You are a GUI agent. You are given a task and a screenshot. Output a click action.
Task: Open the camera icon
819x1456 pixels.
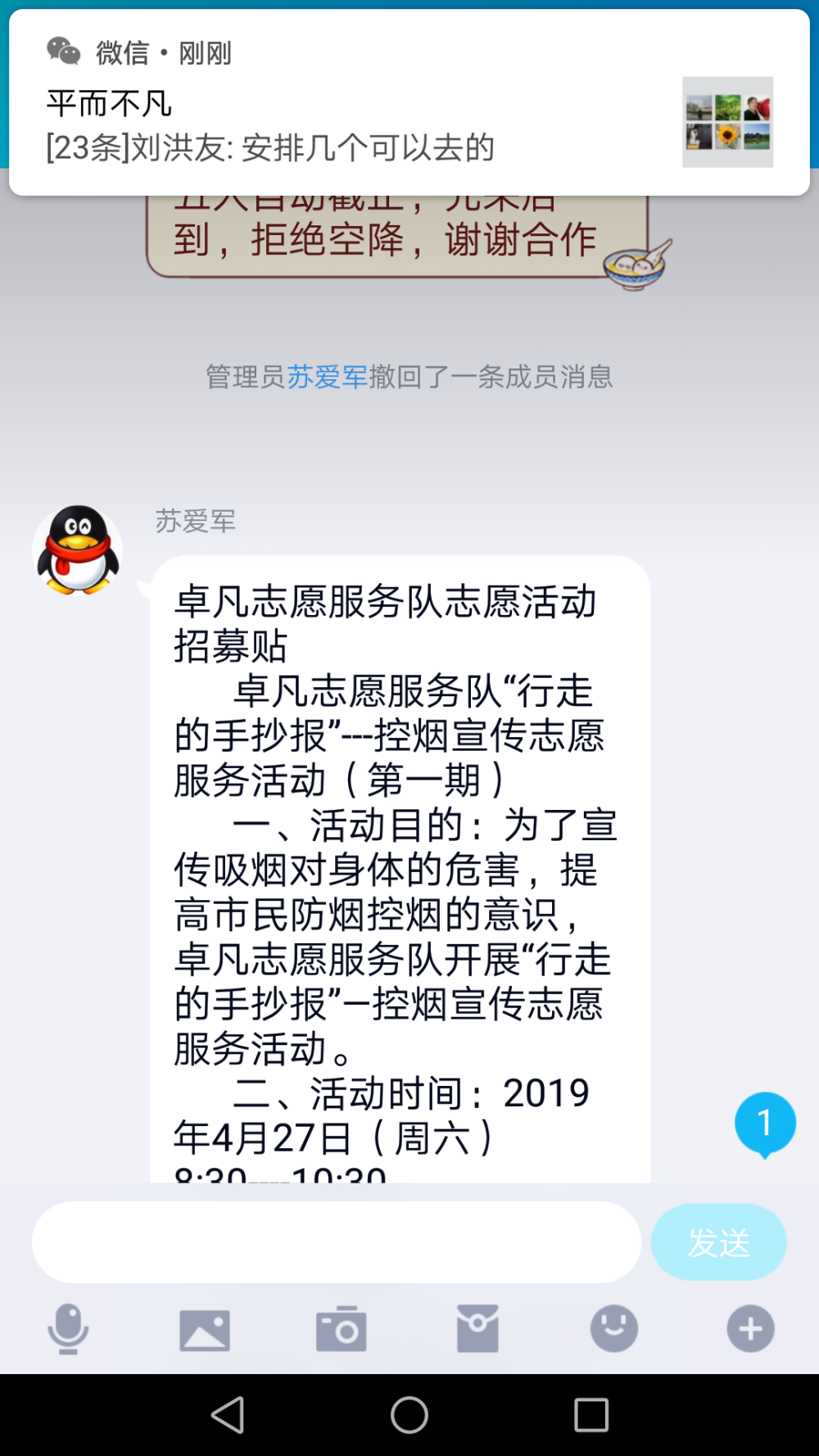[x=341, y=1329]
